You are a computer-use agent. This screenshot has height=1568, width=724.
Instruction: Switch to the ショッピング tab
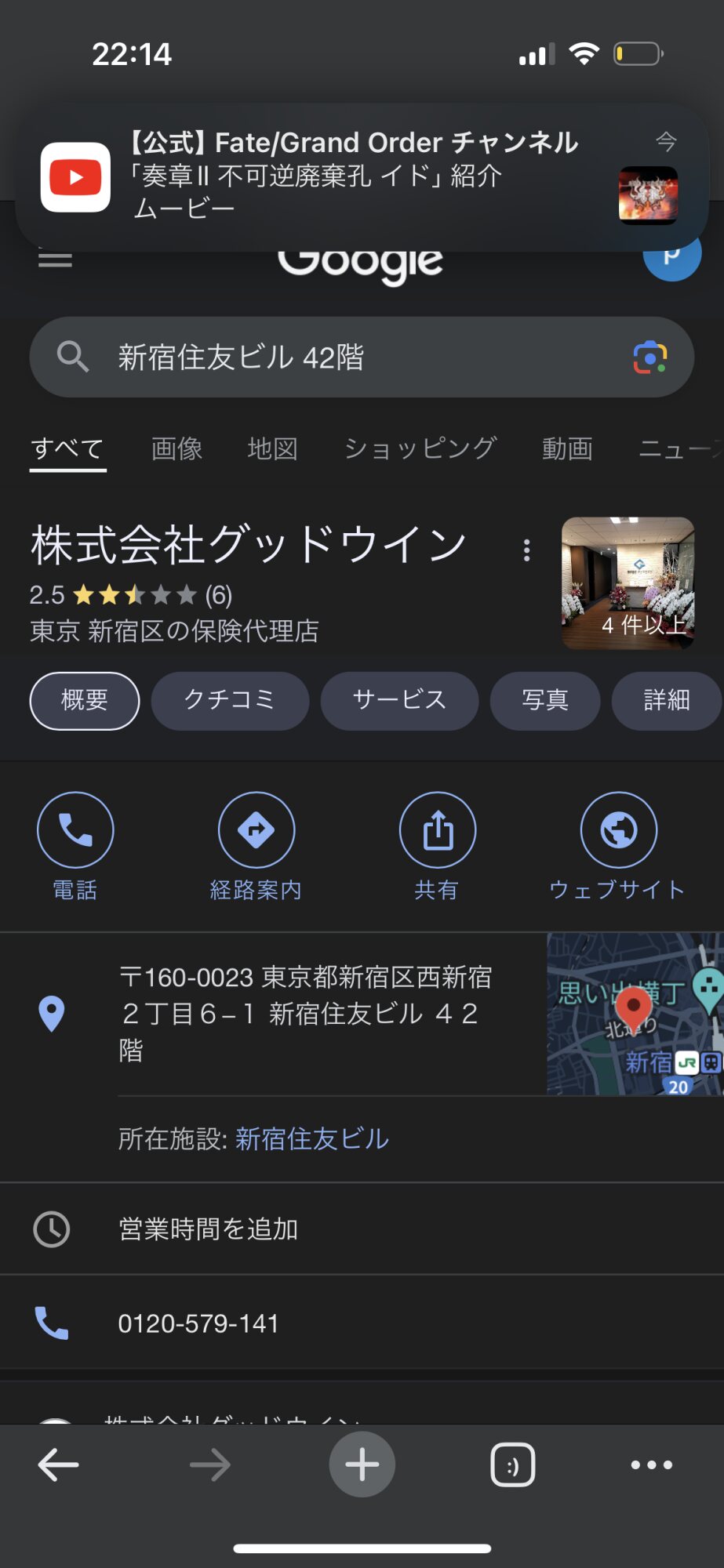[x=420, y=448]
